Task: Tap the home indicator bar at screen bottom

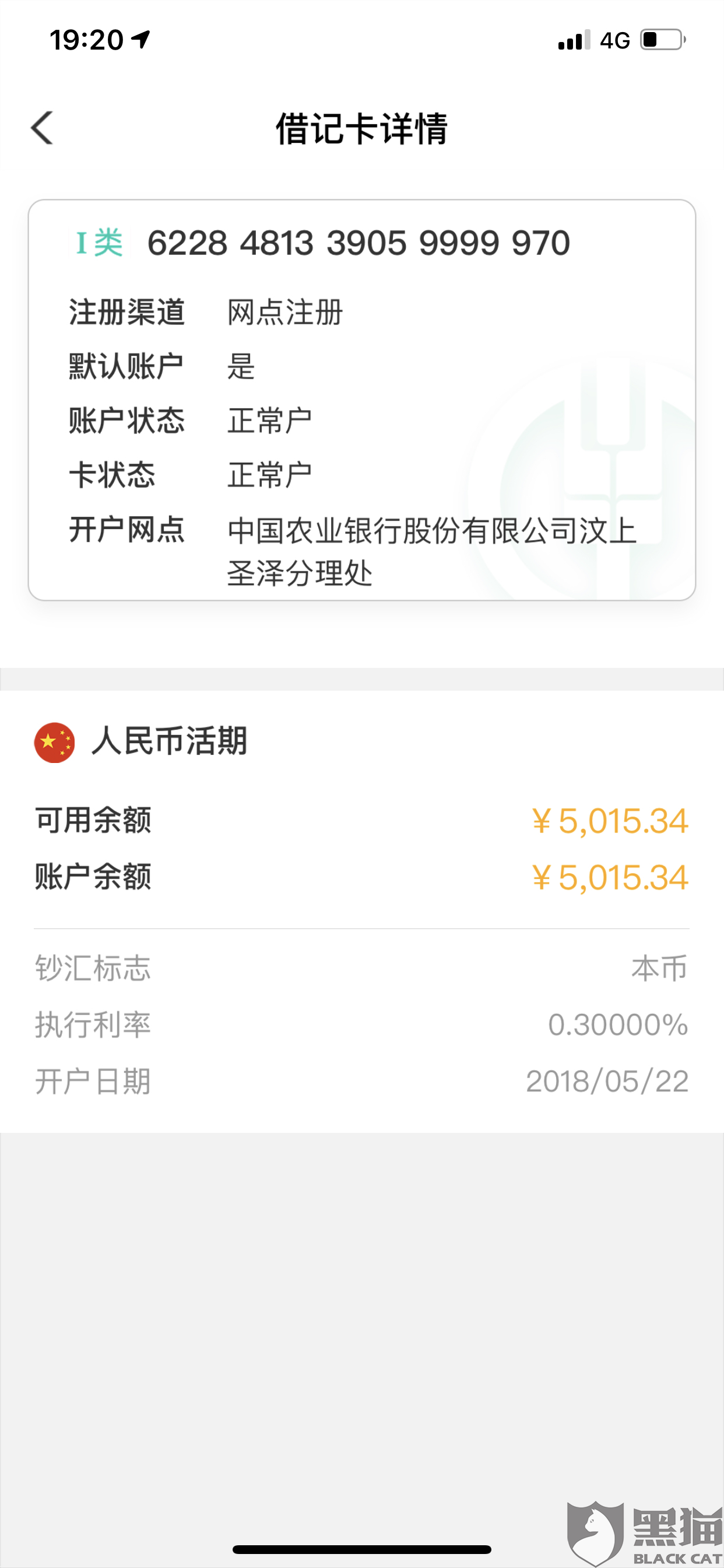Action: (361, 1549)
